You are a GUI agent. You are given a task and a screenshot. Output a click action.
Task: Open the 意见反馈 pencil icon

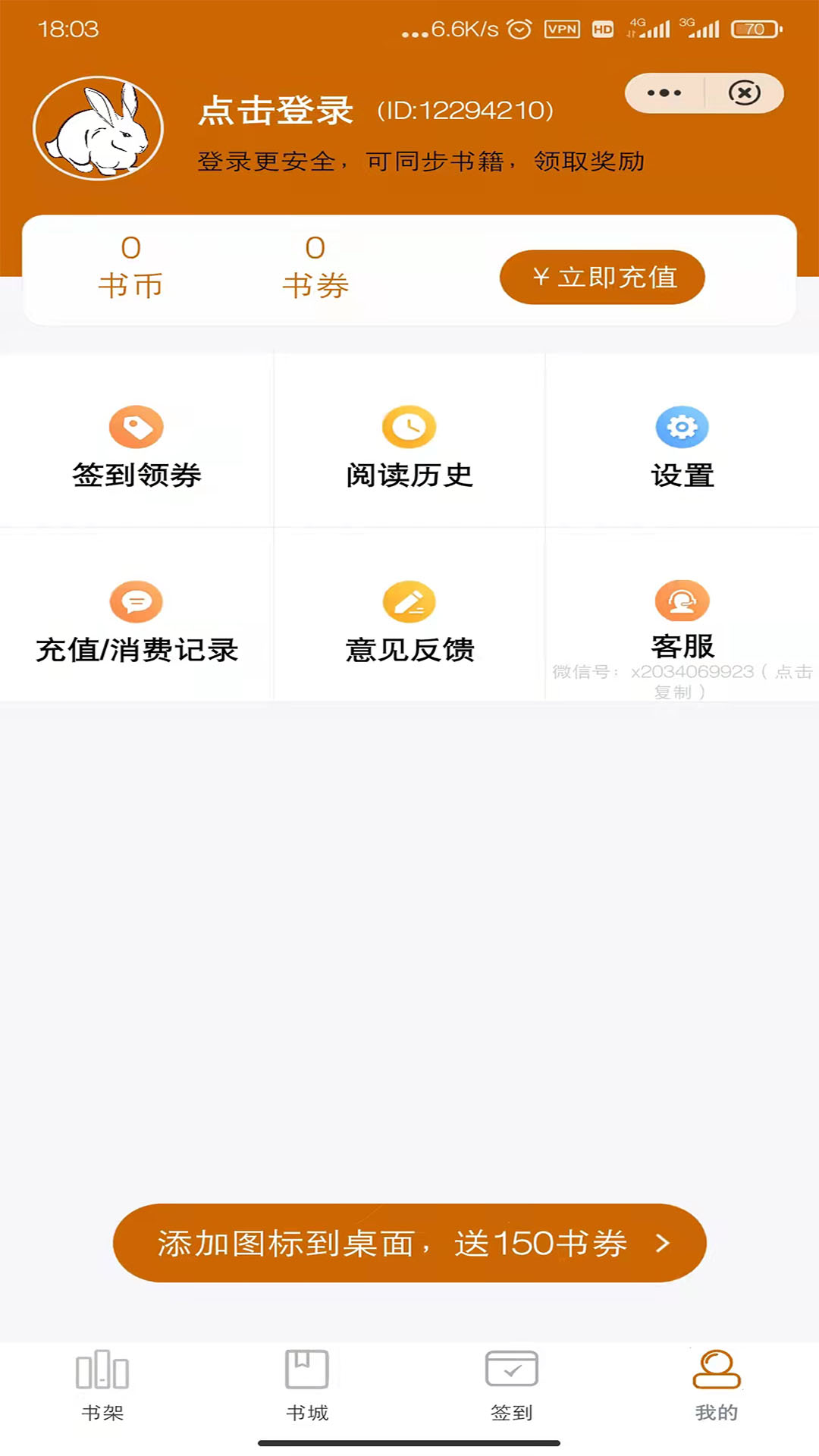(409, 601)
